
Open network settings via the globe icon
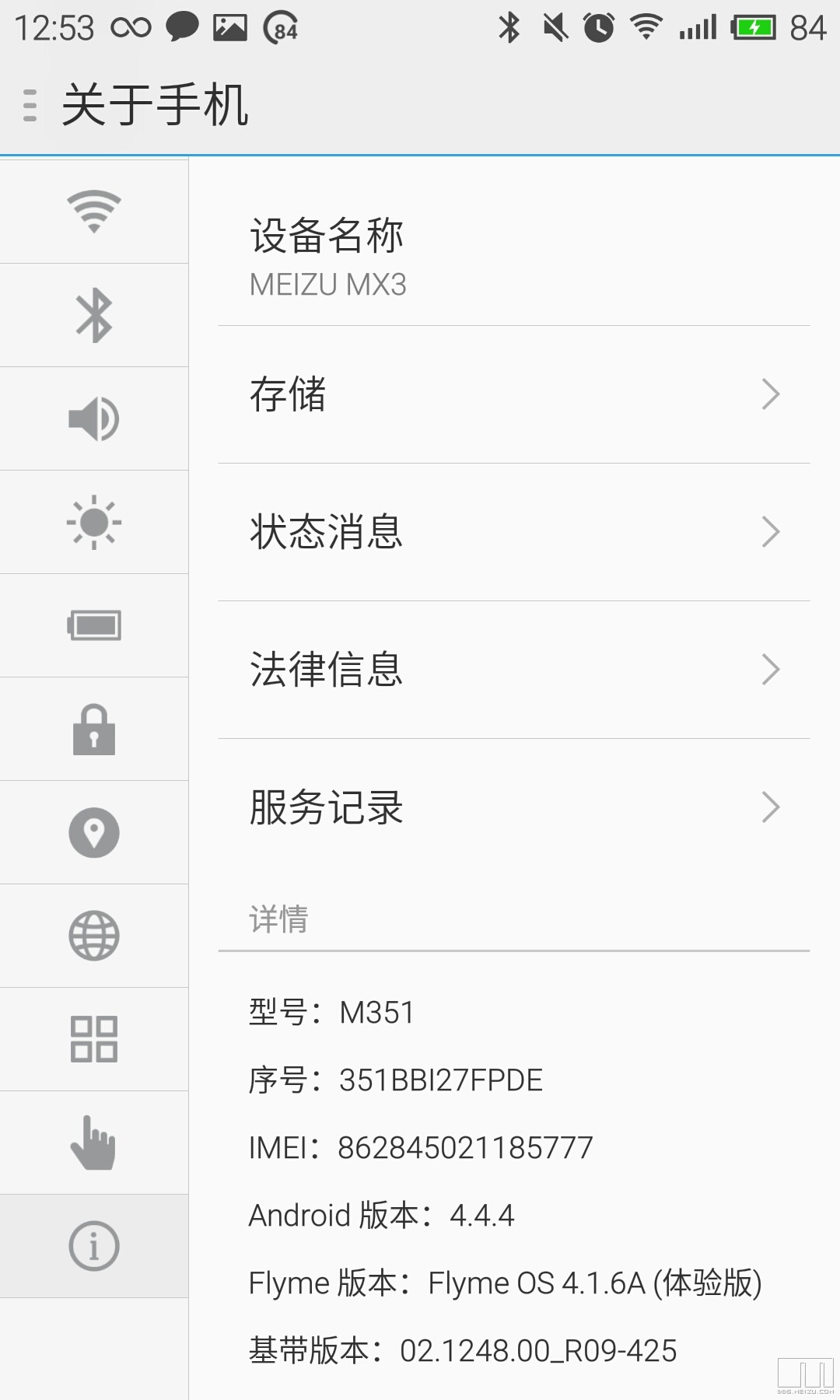93,935
